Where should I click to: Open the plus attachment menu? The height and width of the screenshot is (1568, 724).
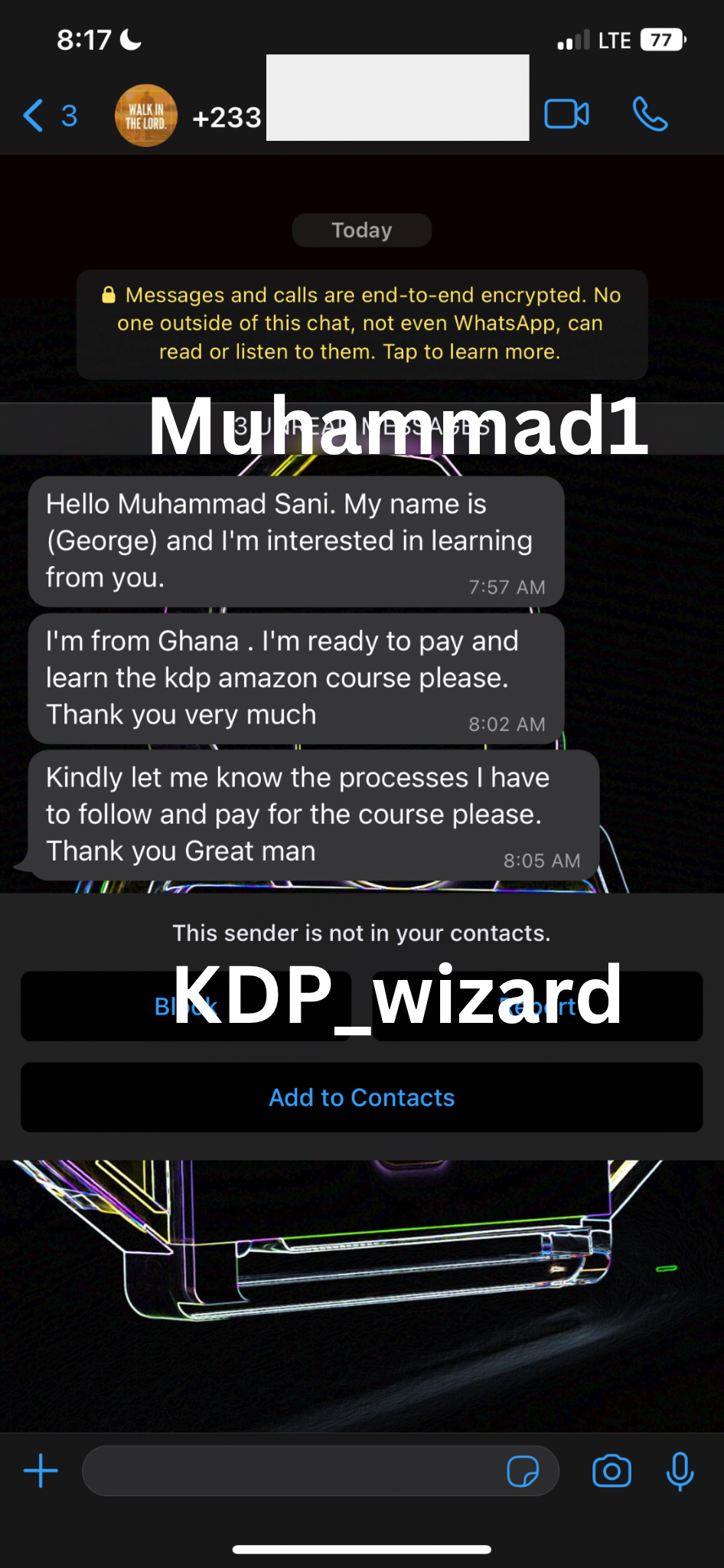(41, 1471)
